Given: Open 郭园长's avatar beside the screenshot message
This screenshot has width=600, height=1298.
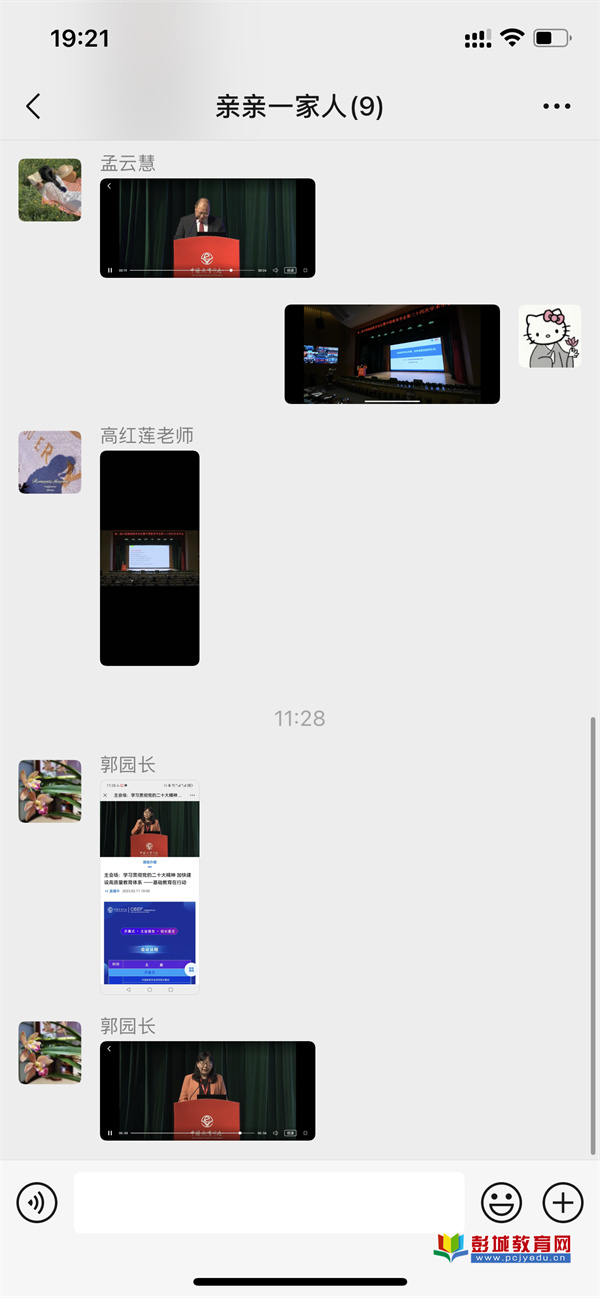Looking at the screenshot, I should tap(50, 791).
